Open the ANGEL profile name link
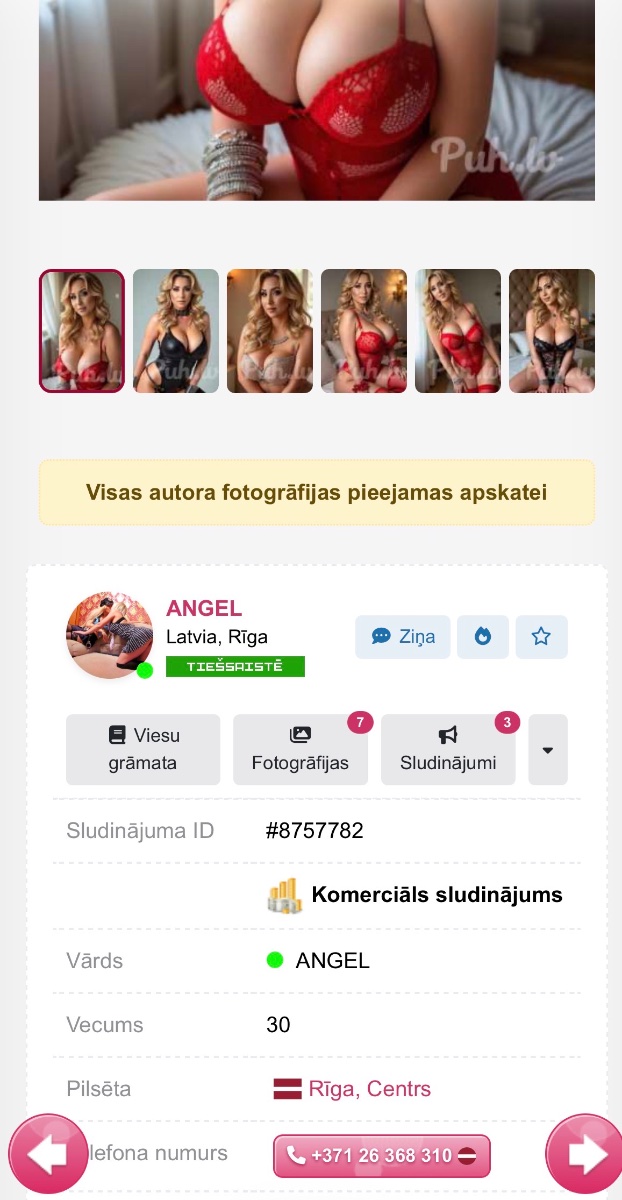This screenshot has width=622, height=1200. point(204,608)
